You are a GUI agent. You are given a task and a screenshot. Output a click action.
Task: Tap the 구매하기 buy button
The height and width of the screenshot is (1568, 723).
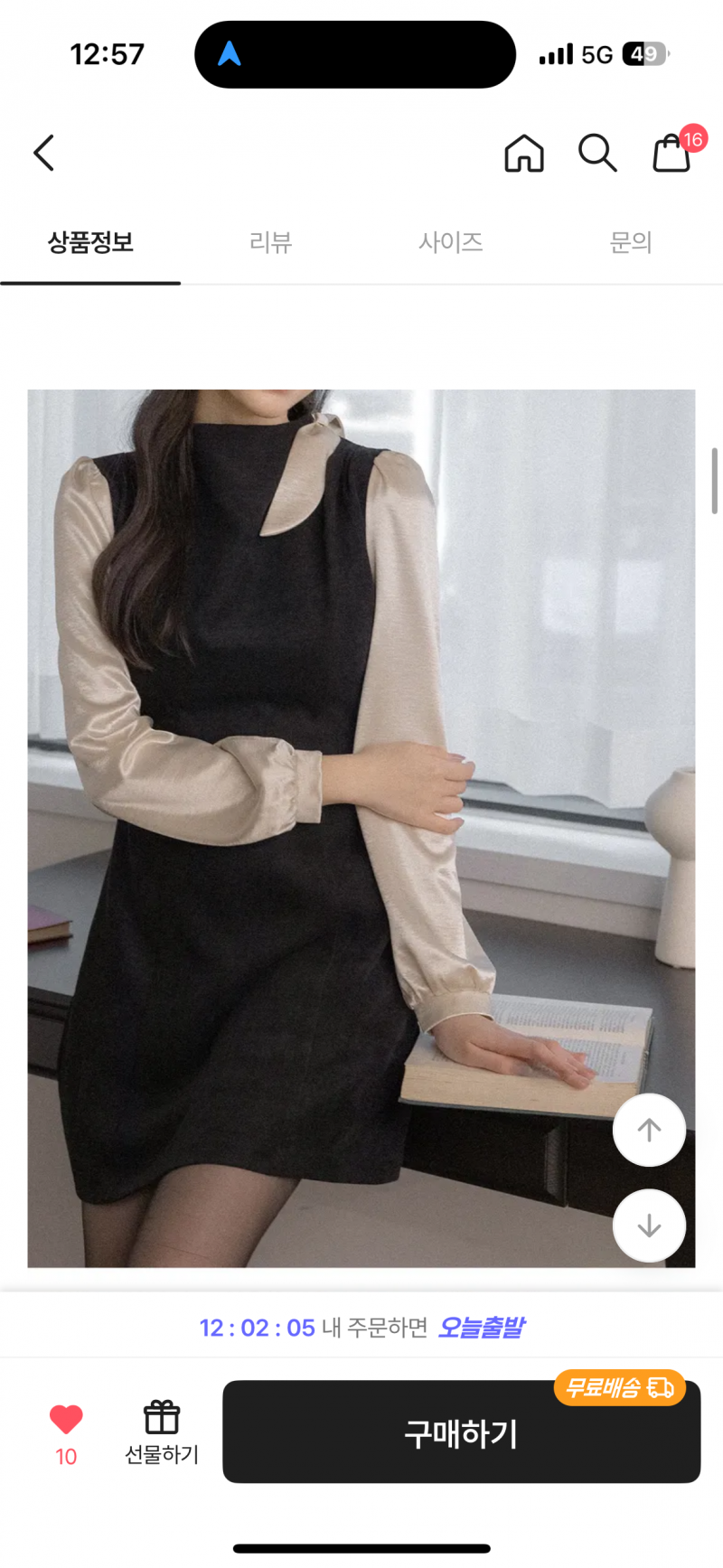(461, 1433)
